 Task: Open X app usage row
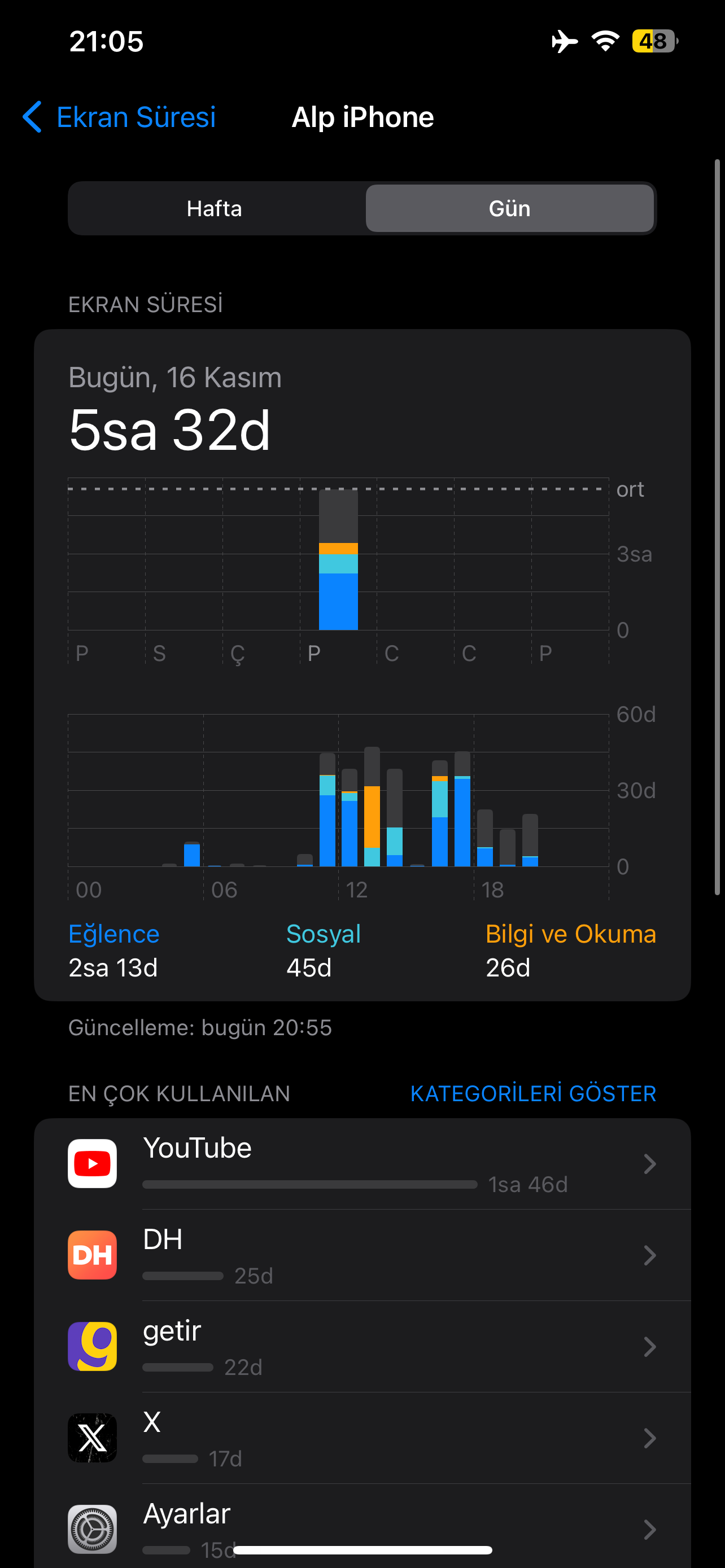pyautogui.click(x=362, y=1438)
